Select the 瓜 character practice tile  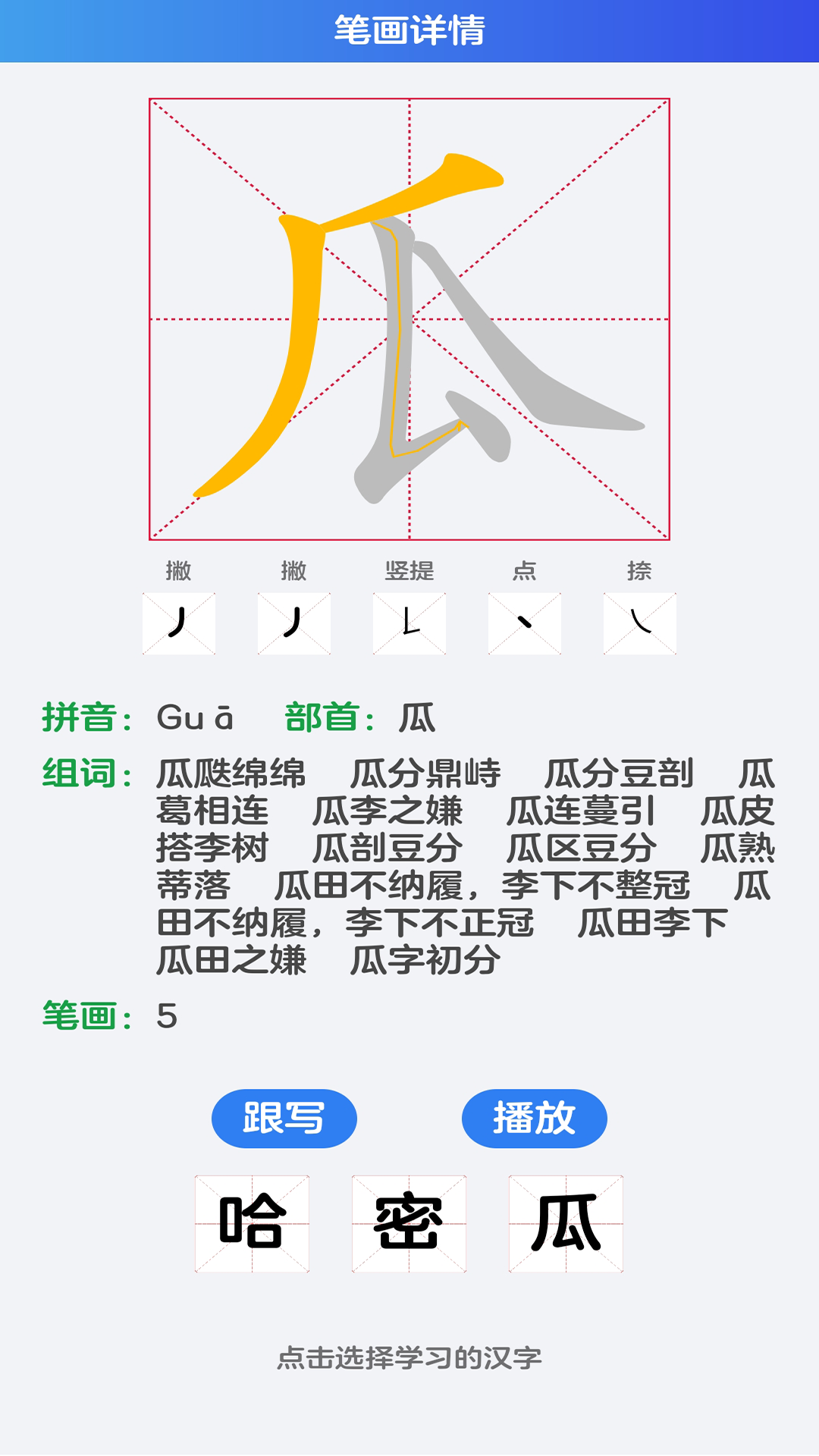565,1222
